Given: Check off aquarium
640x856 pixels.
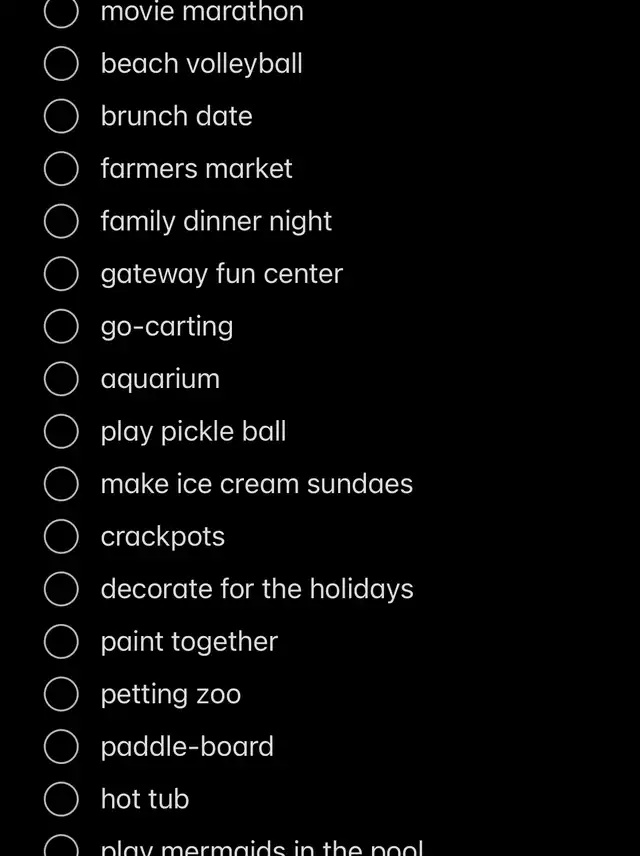Looking at the screenshot, I should click(x=61, y=379).
